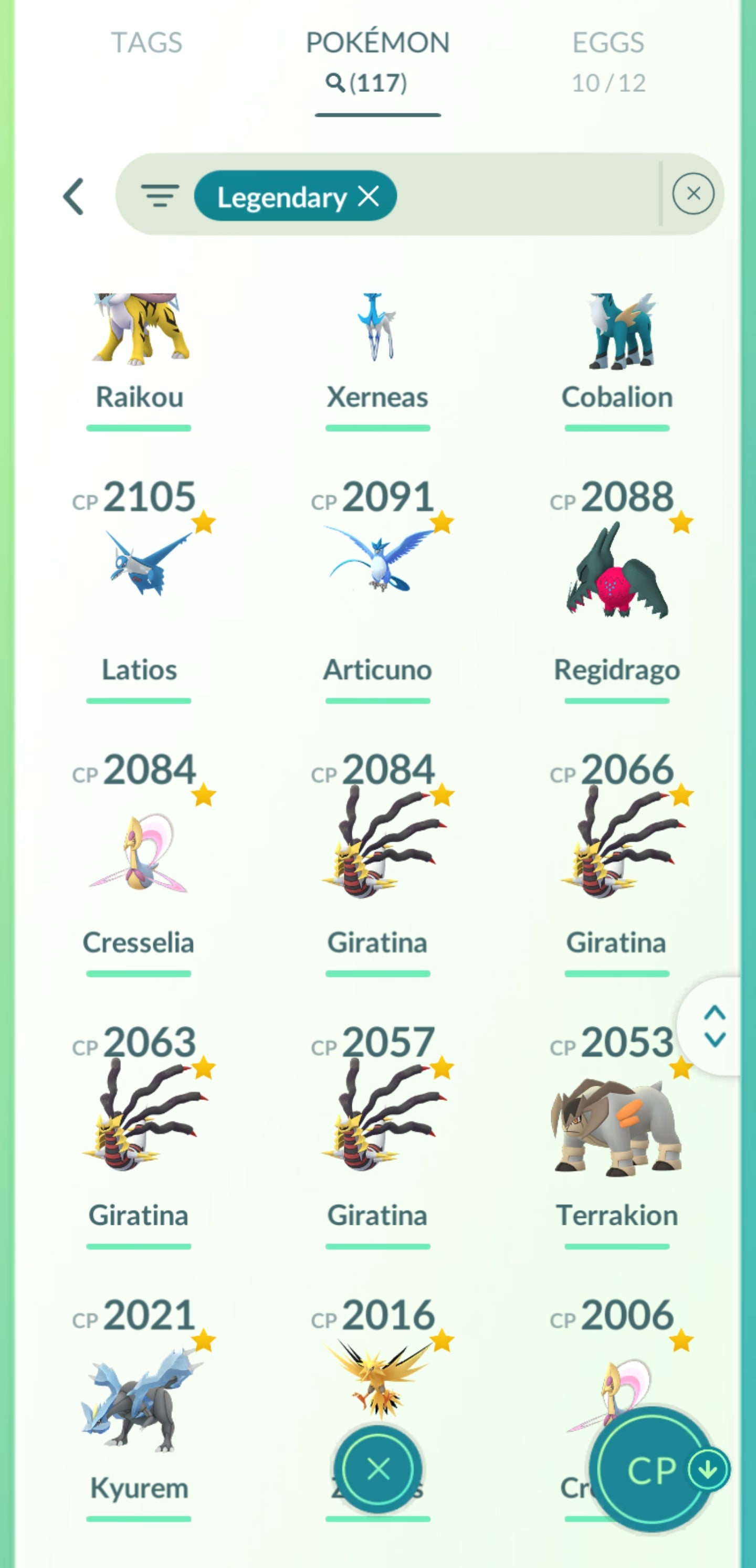Open Latios with CP 2105

pyautogui.click(x=140, y=578)
